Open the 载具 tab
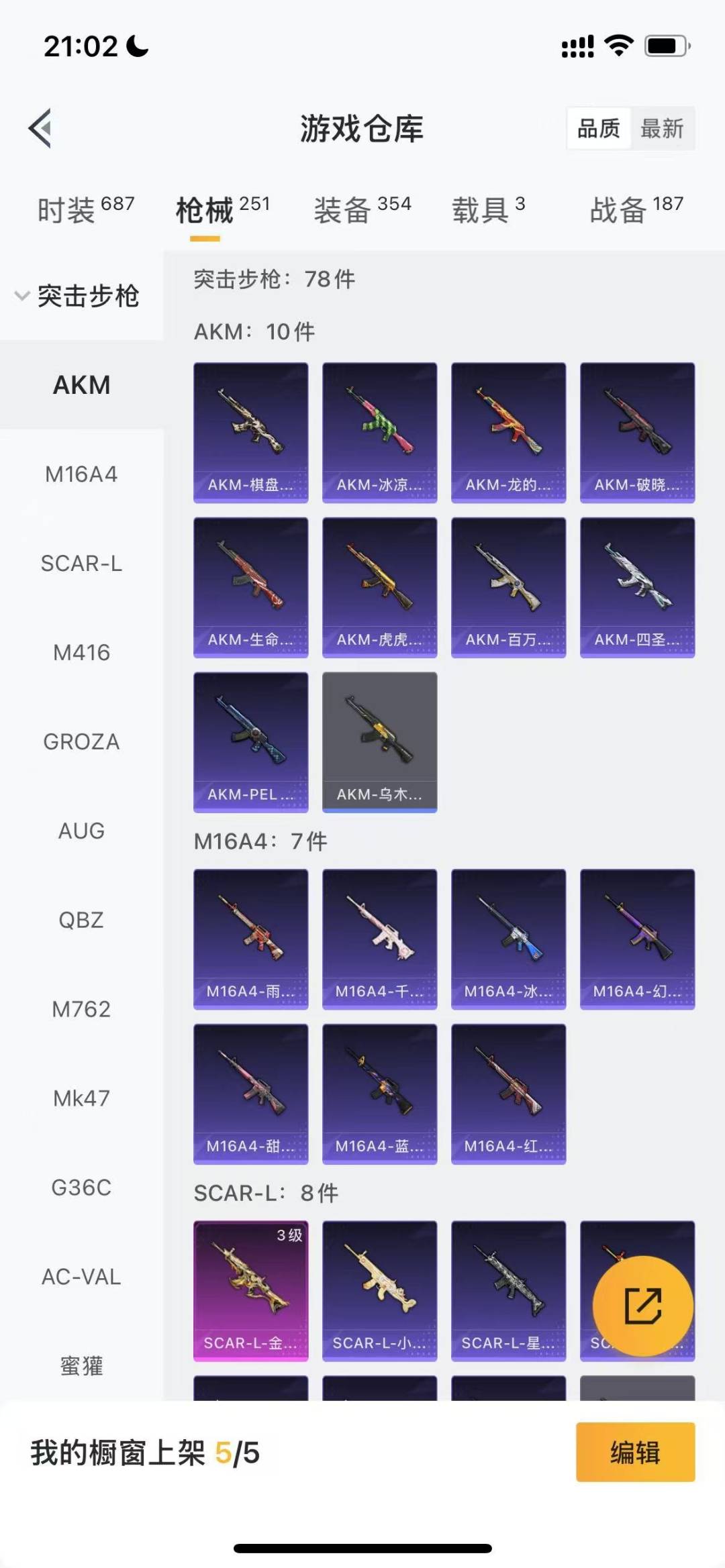Viewport: 725px width, 1568px height. tap(488, 210)
